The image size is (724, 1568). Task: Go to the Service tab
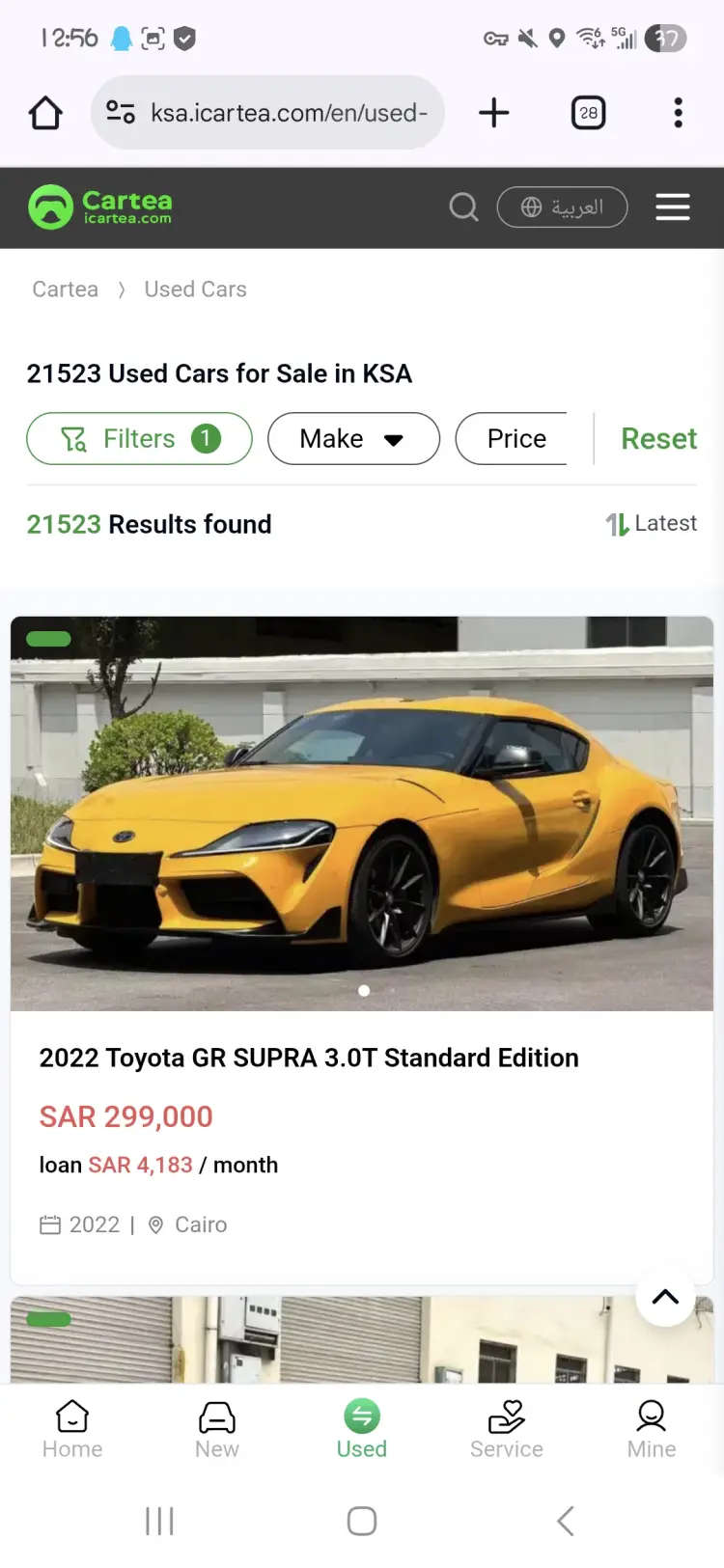click(506, 1430)
